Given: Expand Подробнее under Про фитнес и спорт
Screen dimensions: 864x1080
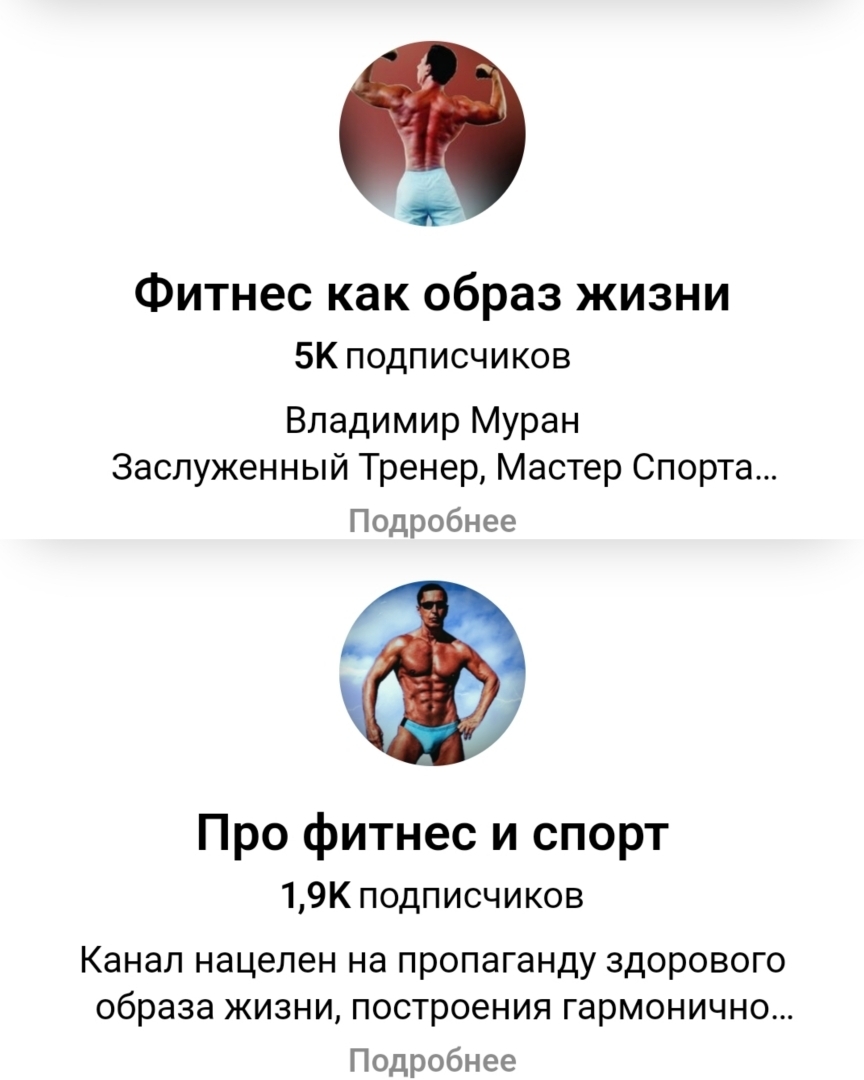Looking at the screenshot, I should pyautogui.click(x=432, y=1060).
